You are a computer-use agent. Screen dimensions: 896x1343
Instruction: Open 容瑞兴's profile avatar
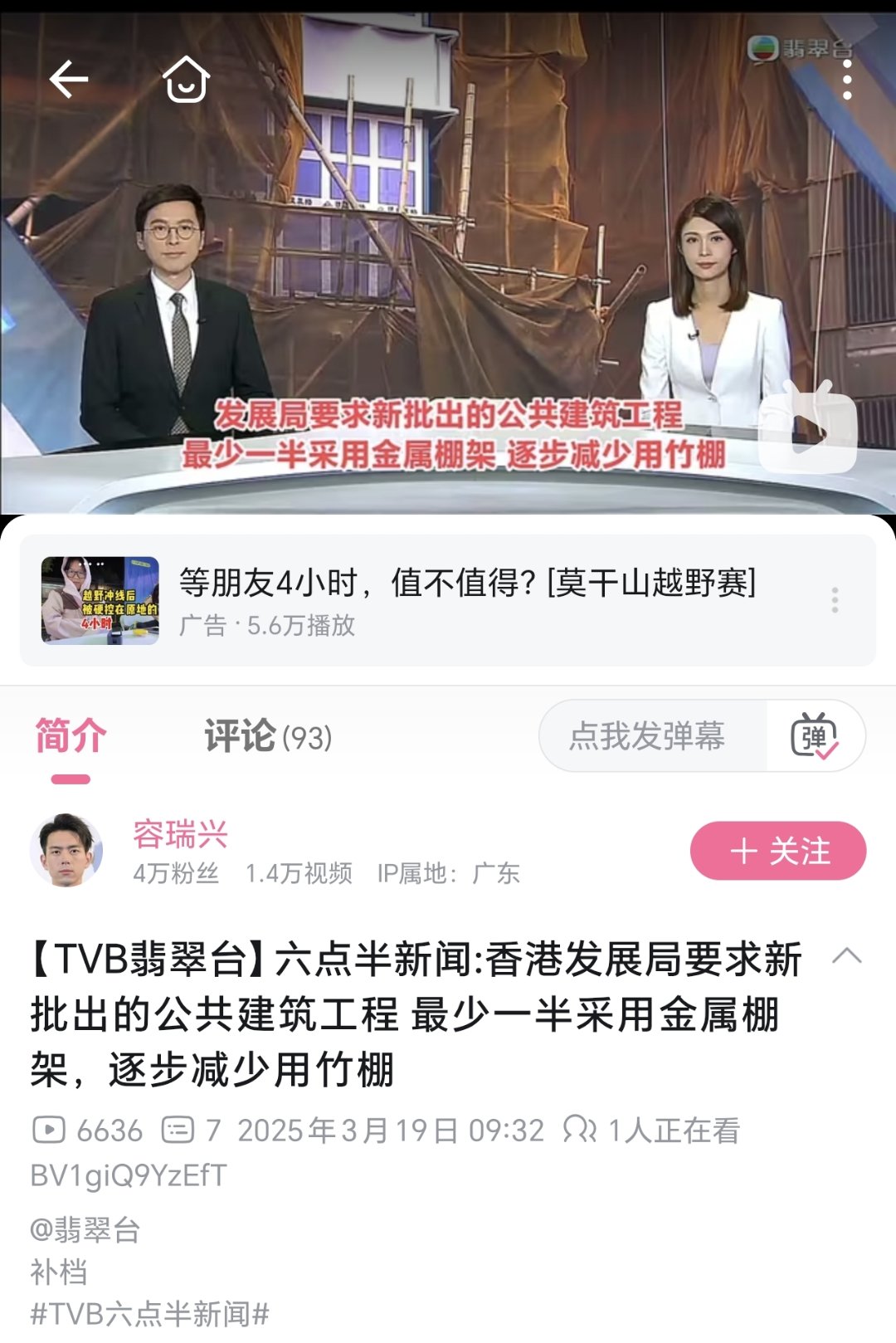tap(66, 851)
